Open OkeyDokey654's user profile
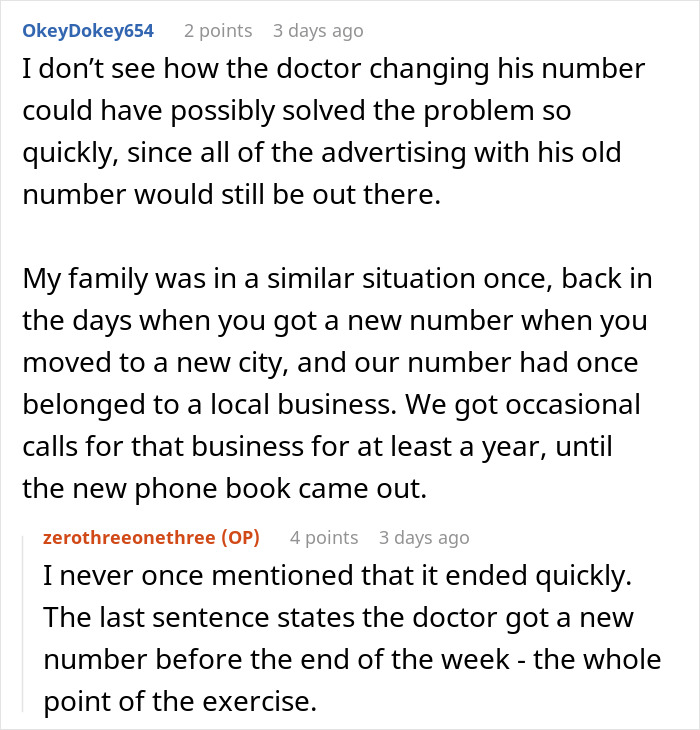The image size is (700, 730). (x=87, y=31)
